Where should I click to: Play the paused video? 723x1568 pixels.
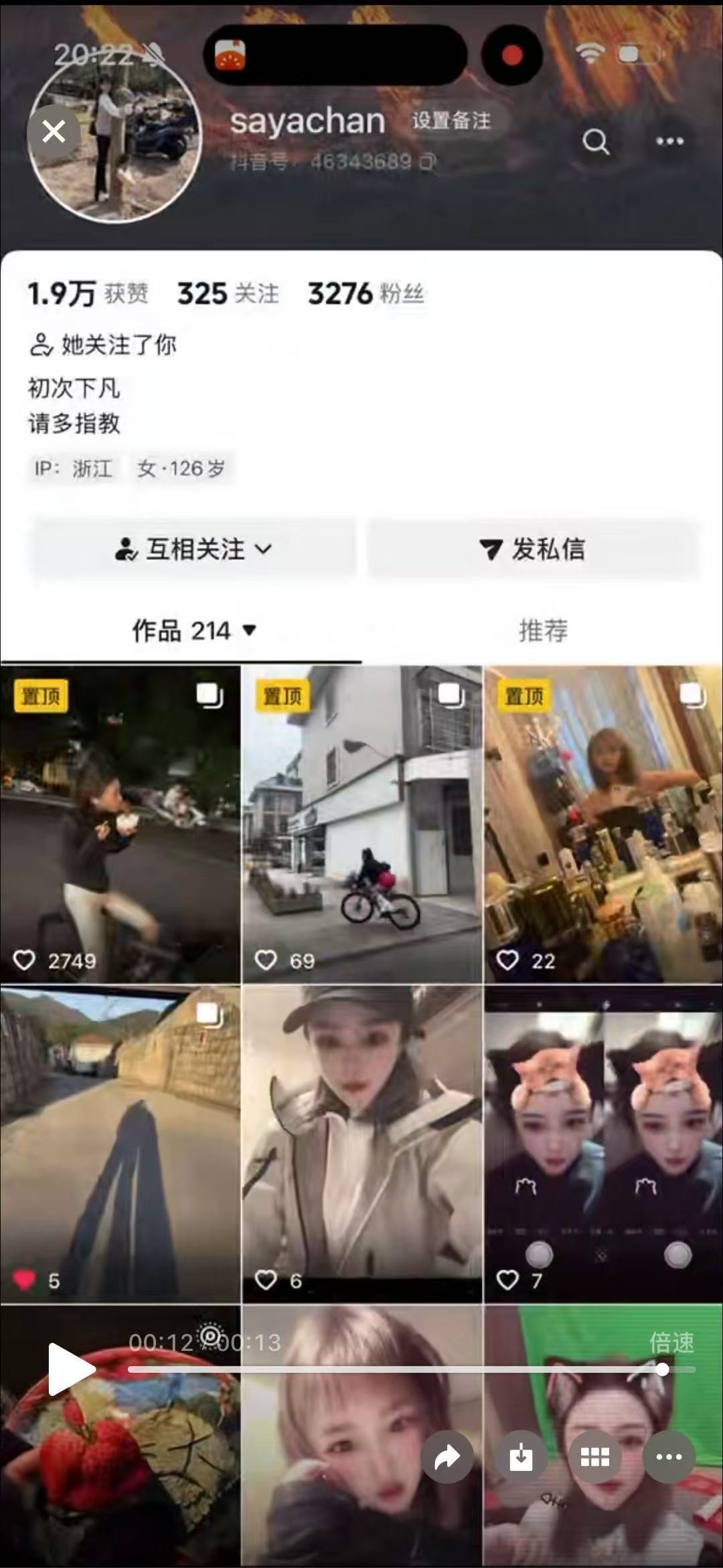coord(70,1369)
